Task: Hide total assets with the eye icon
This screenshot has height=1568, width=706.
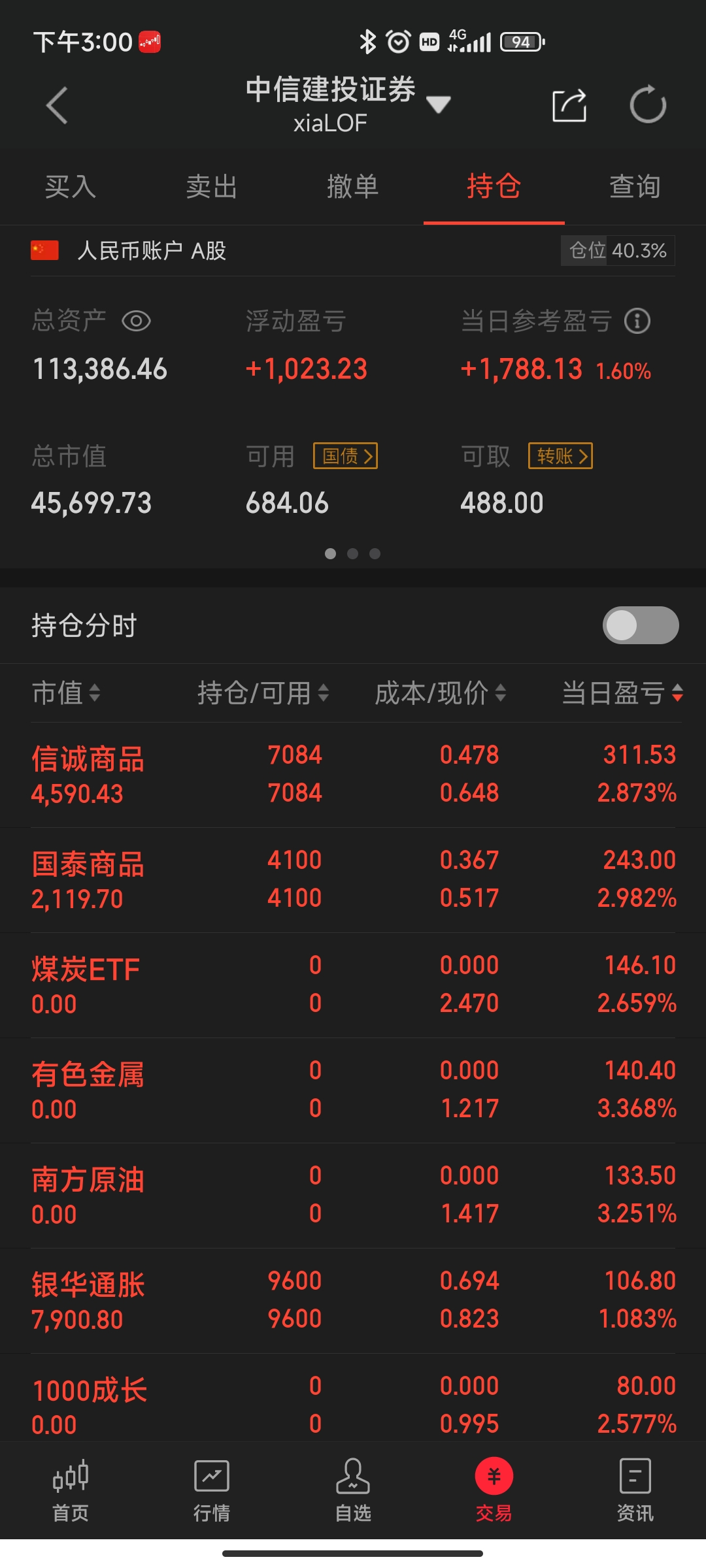Action: click(x=136, y=321)
